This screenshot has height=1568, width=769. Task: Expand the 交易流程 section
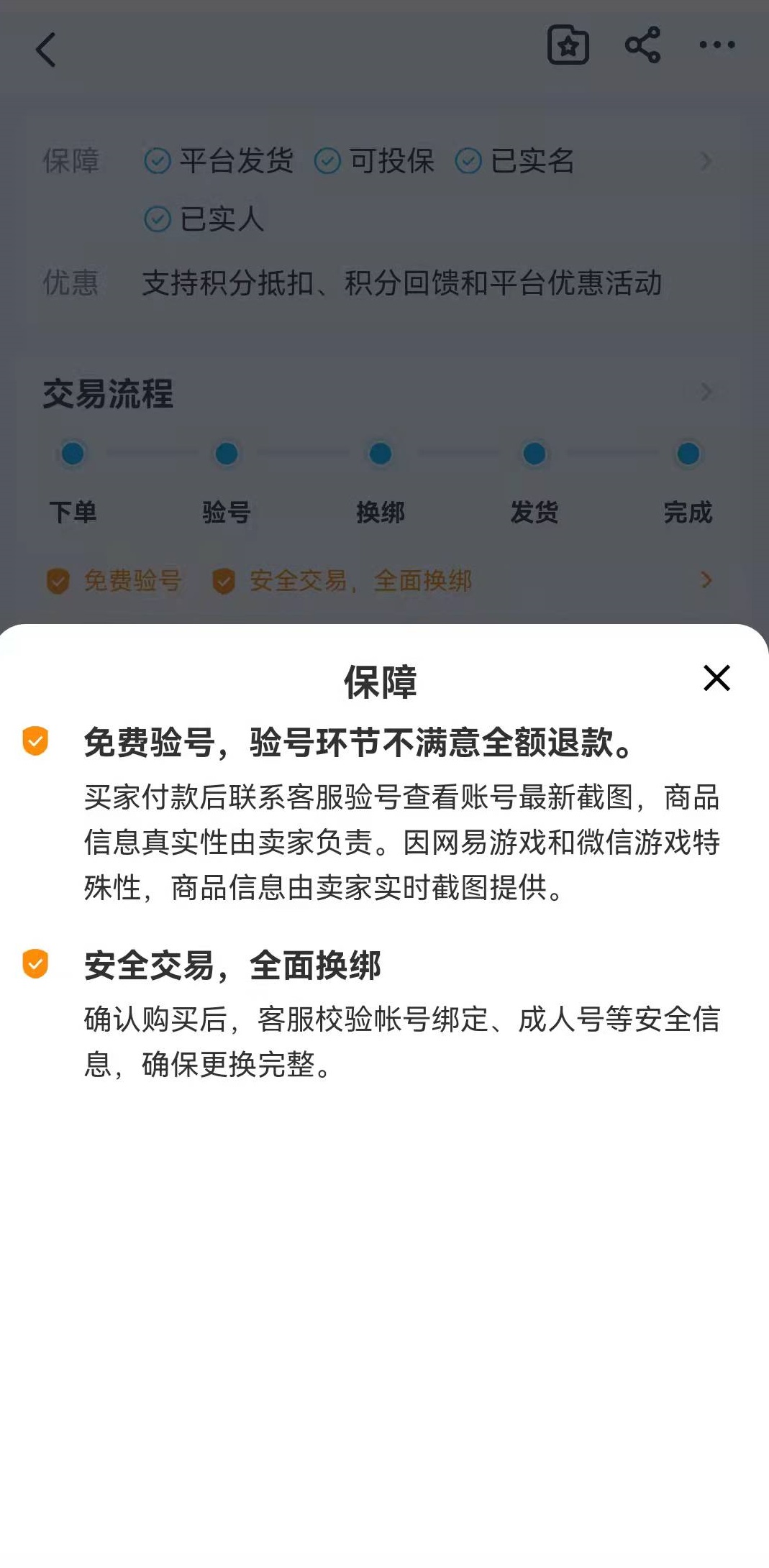pyautogui.click(x=706, y=393)
